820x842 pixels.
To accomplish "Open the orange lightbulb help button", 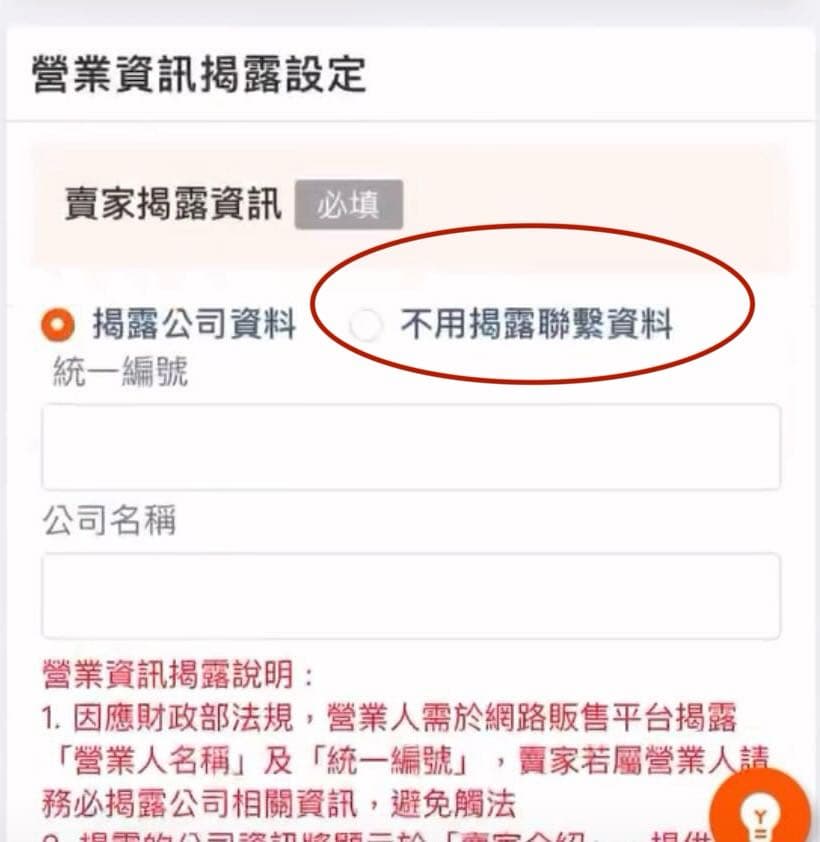I will (x=762, y=808).
